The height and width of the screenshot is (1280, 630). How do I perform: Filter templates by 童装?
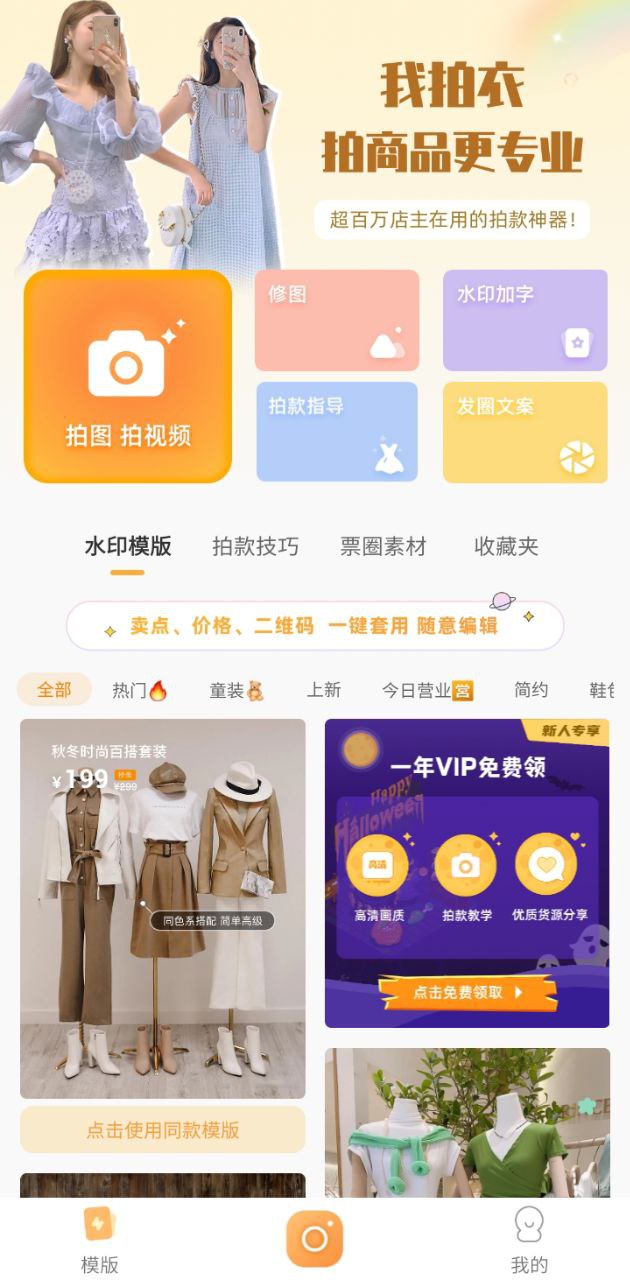click(x=236, y=690)
